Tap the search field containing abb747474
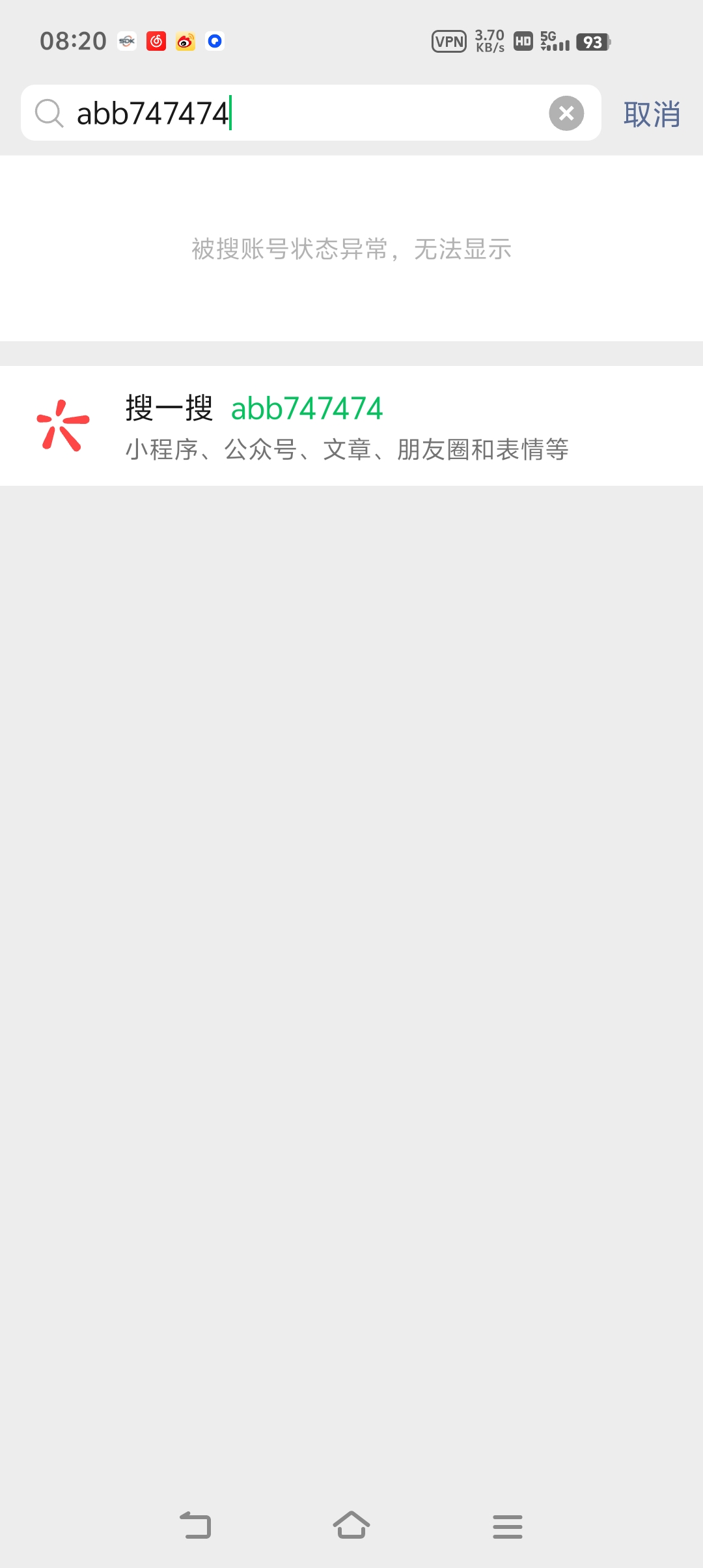The width and height of the screenshot is (703, 1568). 306,113
